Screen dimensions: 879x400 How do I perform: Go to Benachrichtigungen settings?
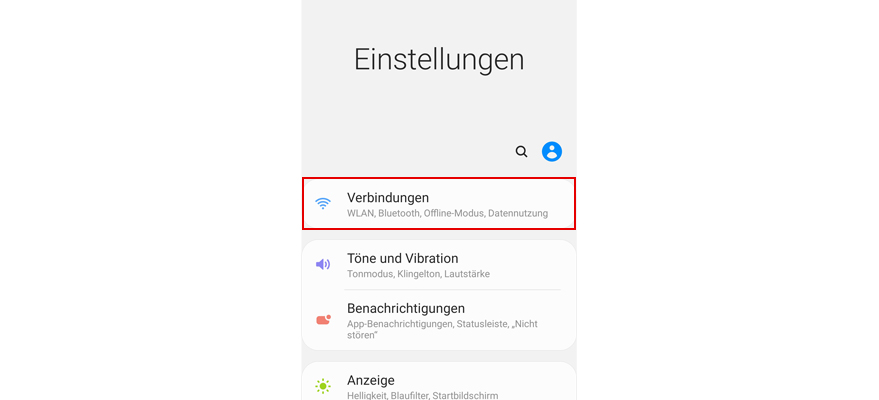click(439, 320)
